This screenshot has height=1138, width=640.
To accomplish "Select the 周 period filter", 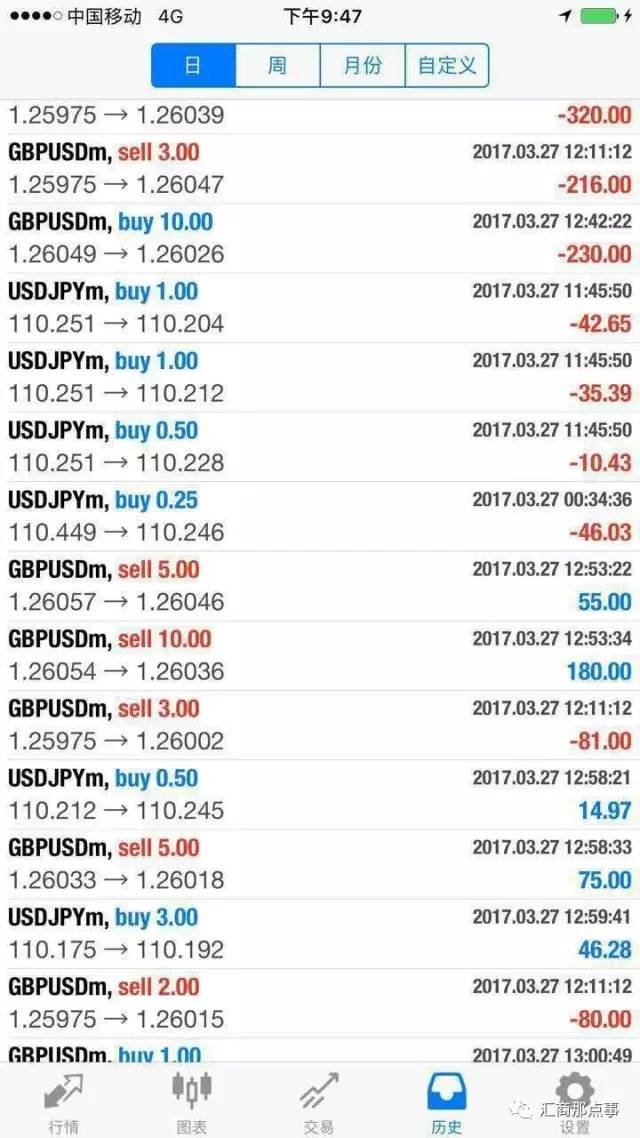I will click(277, 66).
